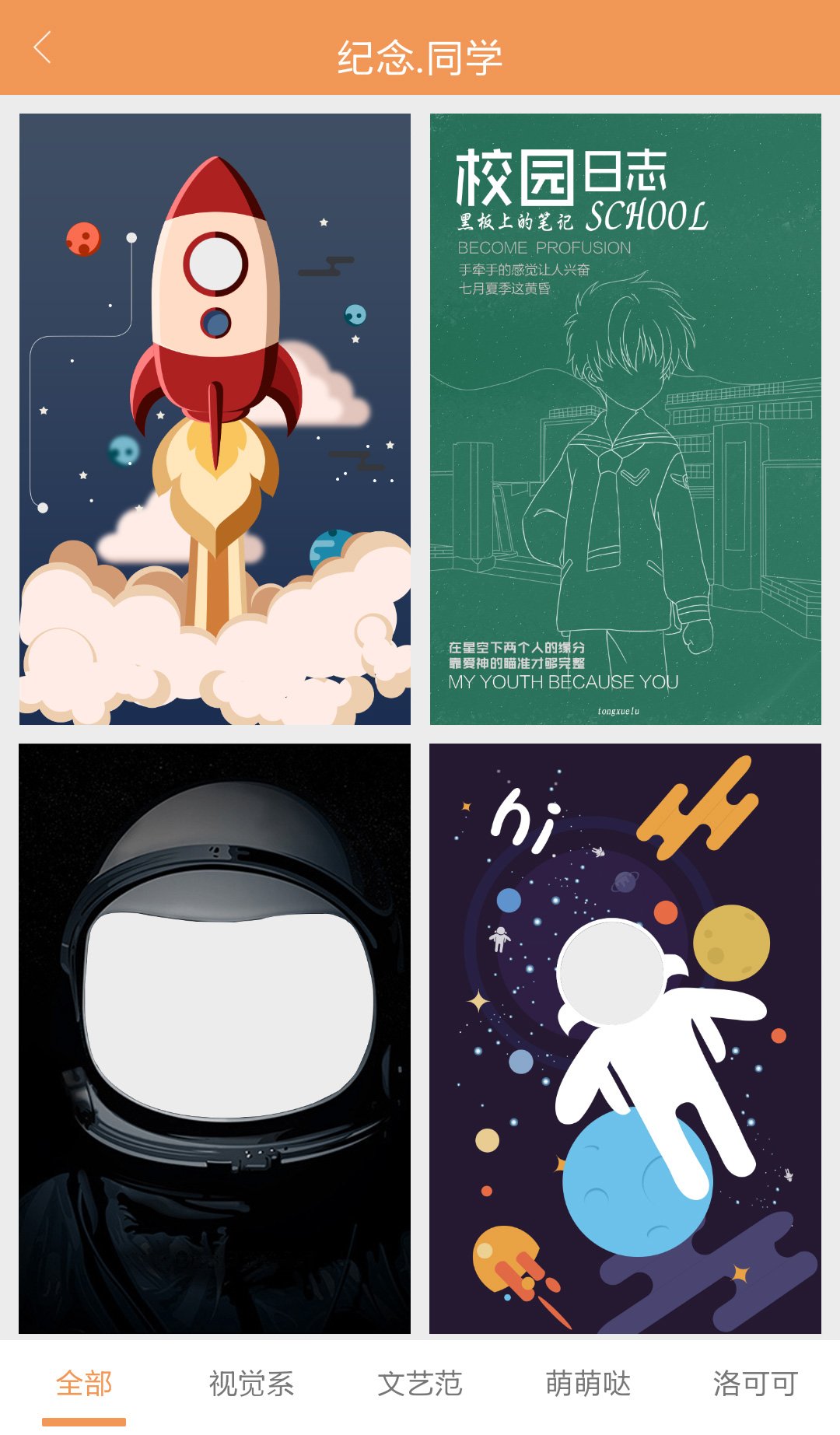Select the green 校园日志 chalkboard template

coord(625,418)
